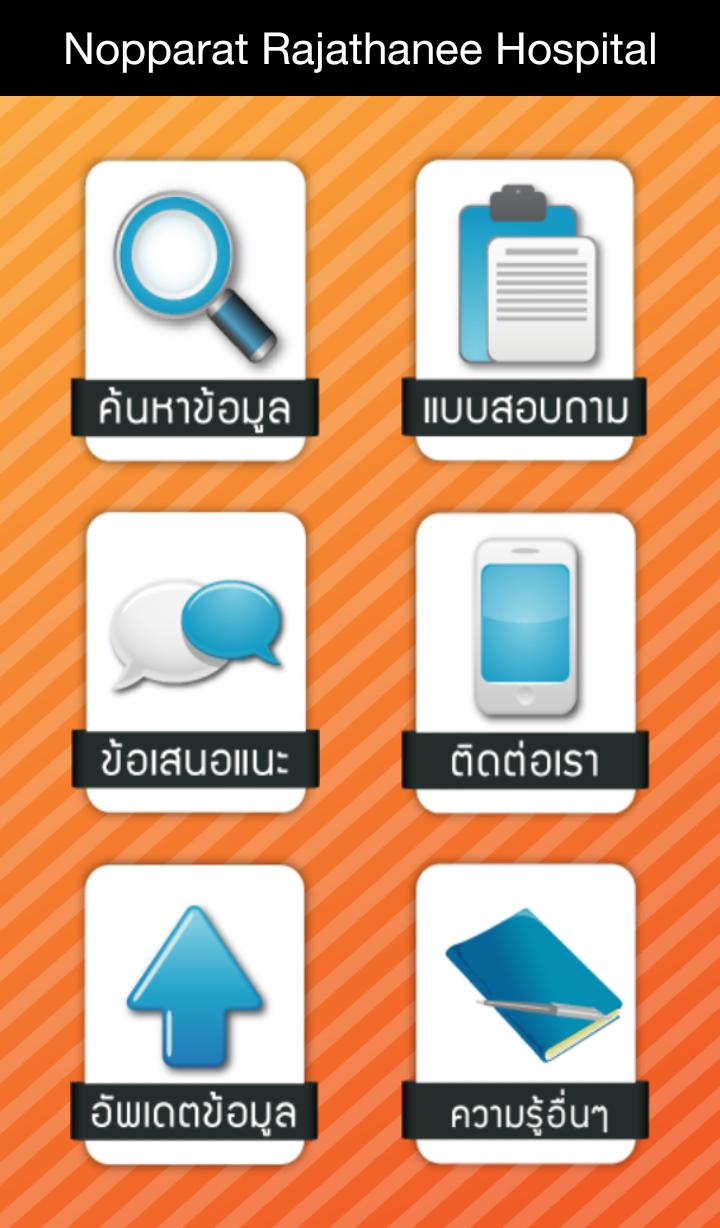Open the แบบสอบถาม questionnaire tile
The height and width of the screenshot is (1228, 720).
tap(525, 310)
